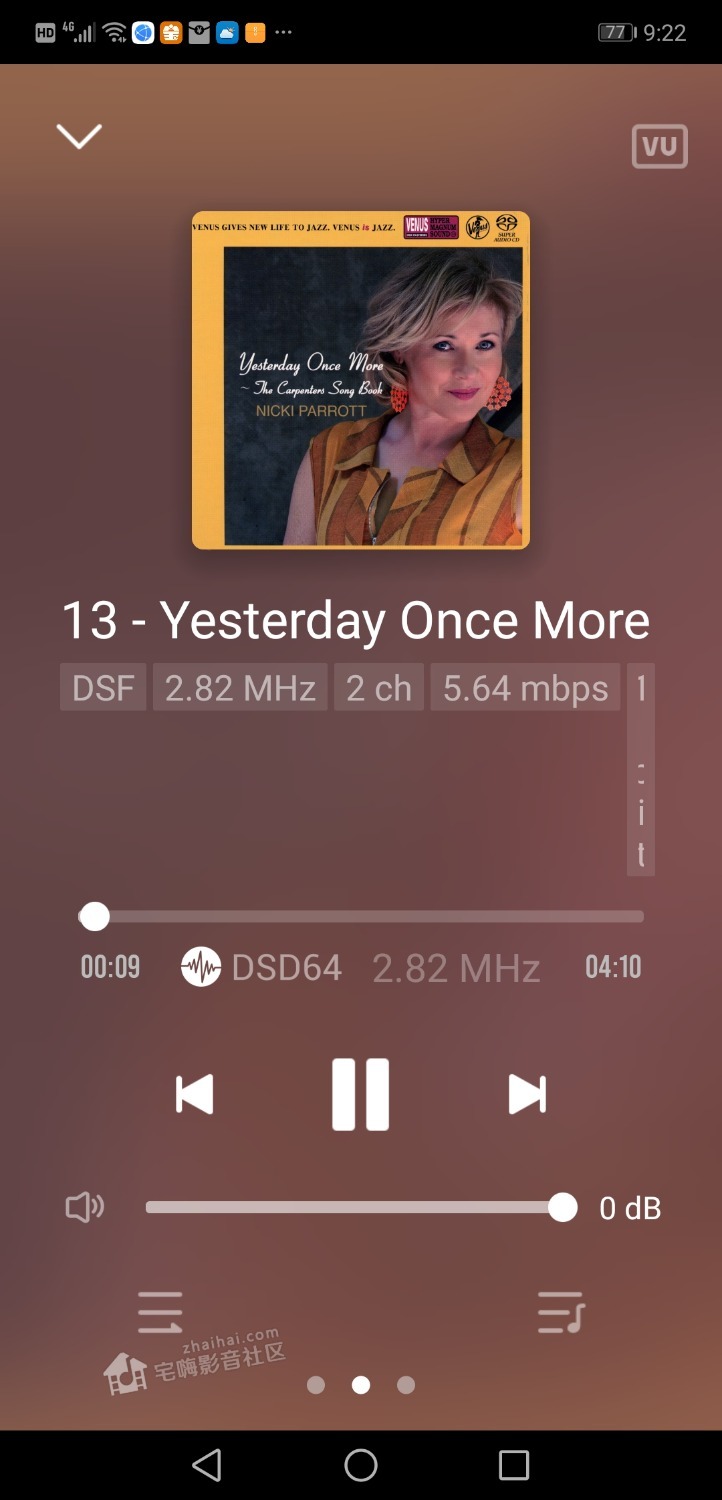The height and width of the screenshot is (1500, 722).
Task: Open the playback queue list icon
Action: [160, 1312]
